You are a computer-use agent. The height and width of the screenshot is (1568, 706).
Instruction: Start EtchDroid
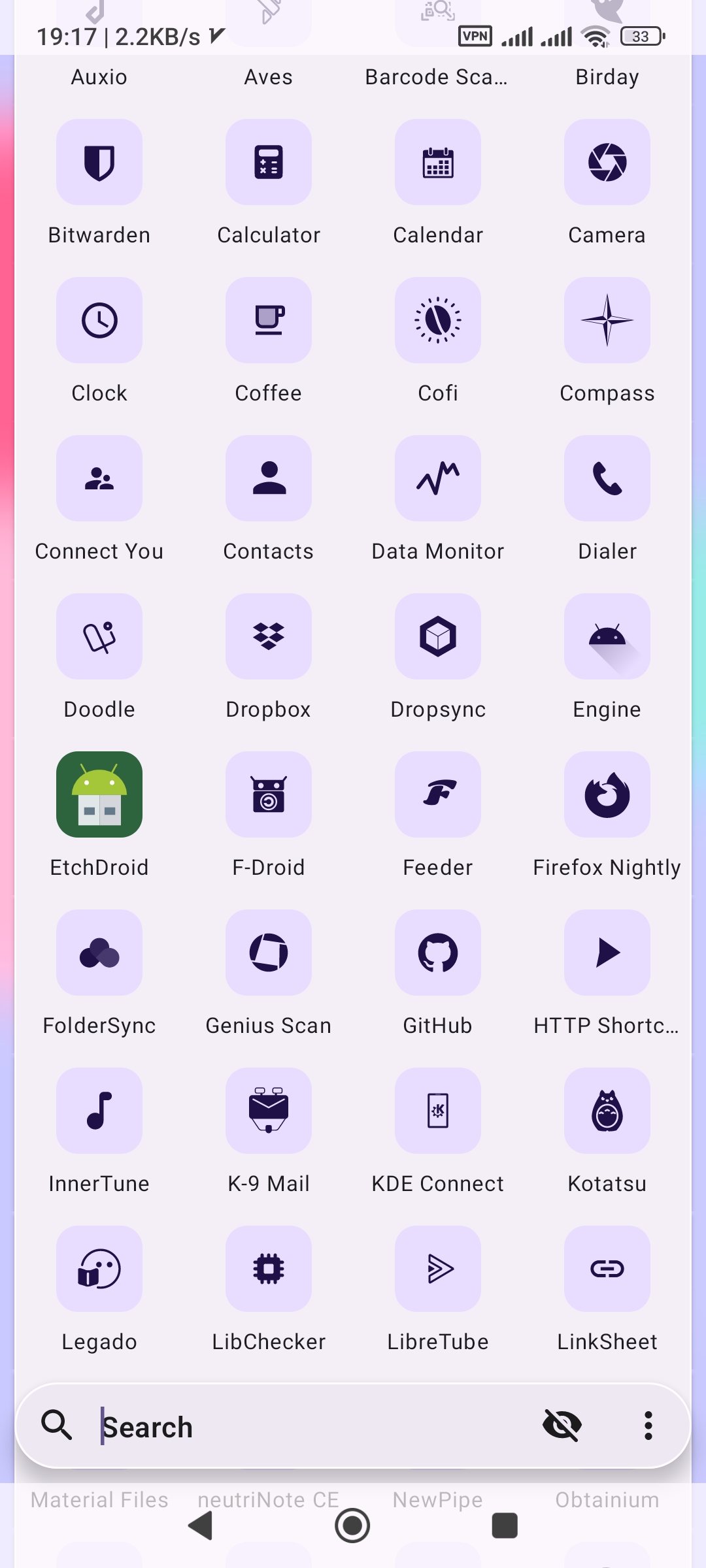pyautogui.click(x=99, y=794)
